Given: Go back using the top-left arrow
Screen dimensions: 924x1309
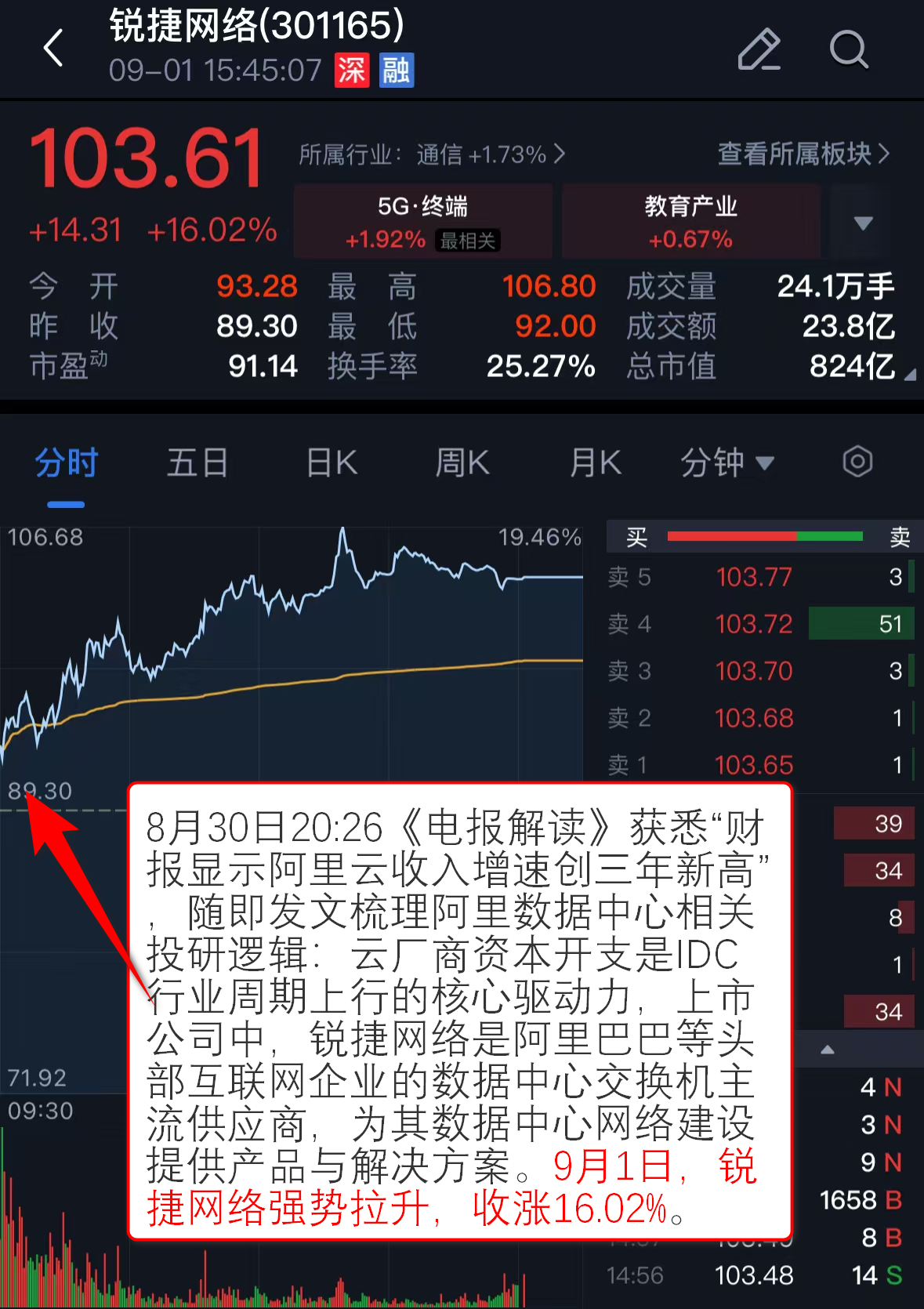Looking at the screenshot, I should (x=53, y=49).
